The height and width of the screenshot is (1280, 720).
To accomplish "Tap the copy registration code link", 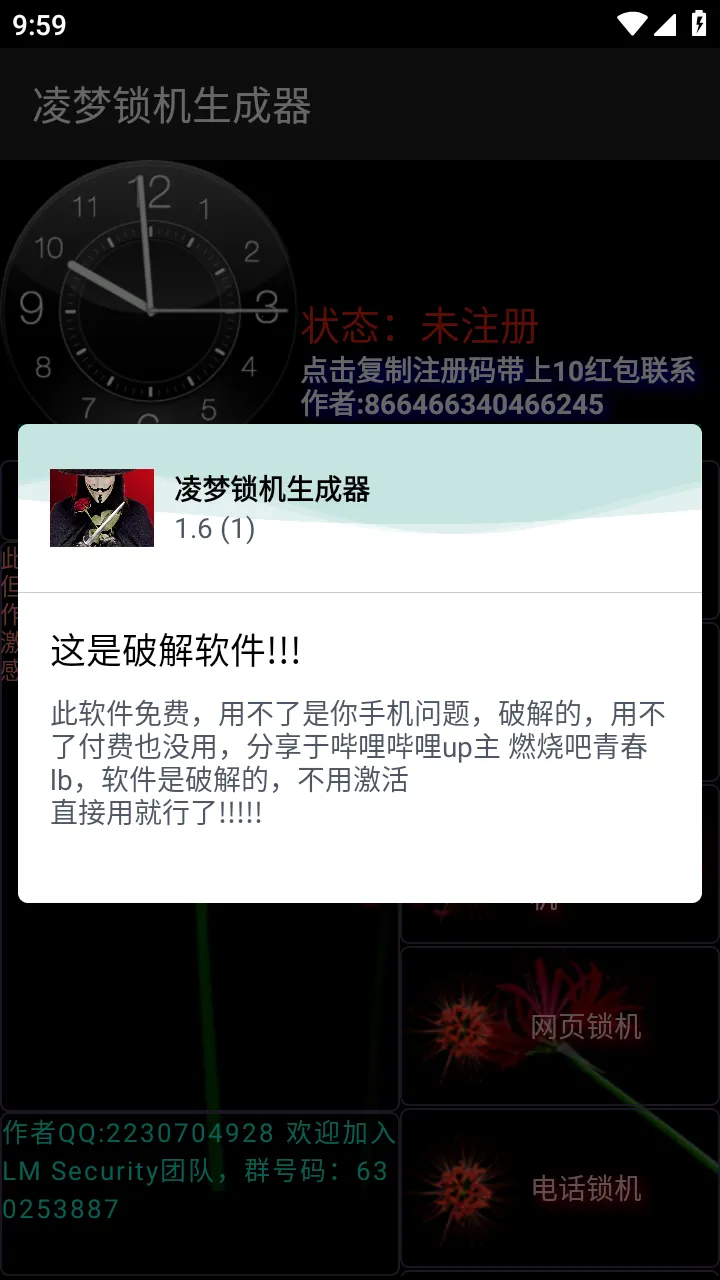I will (x=497, y=370).
